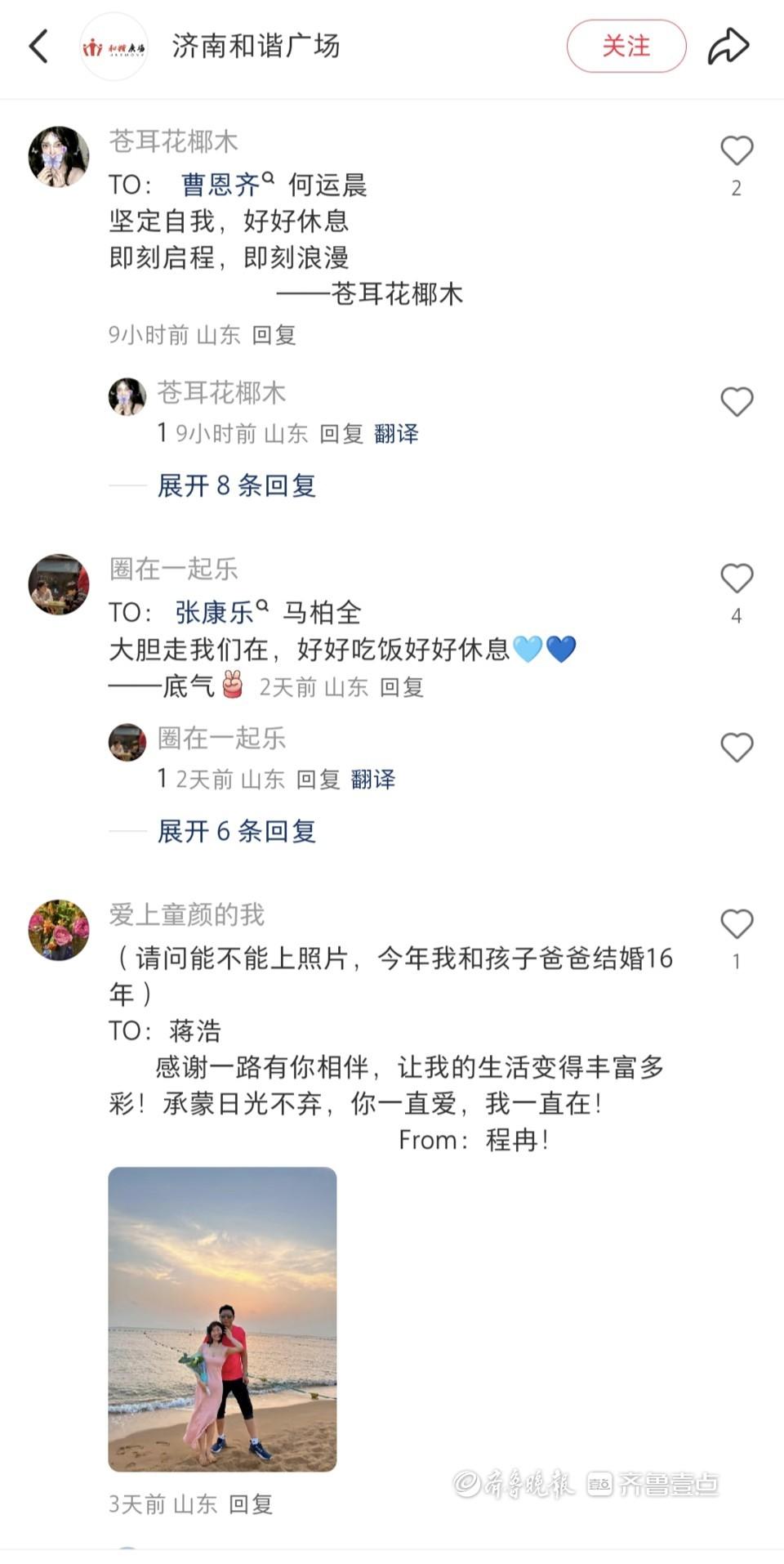View the beach couple photo in comment

pos(222,1319)
